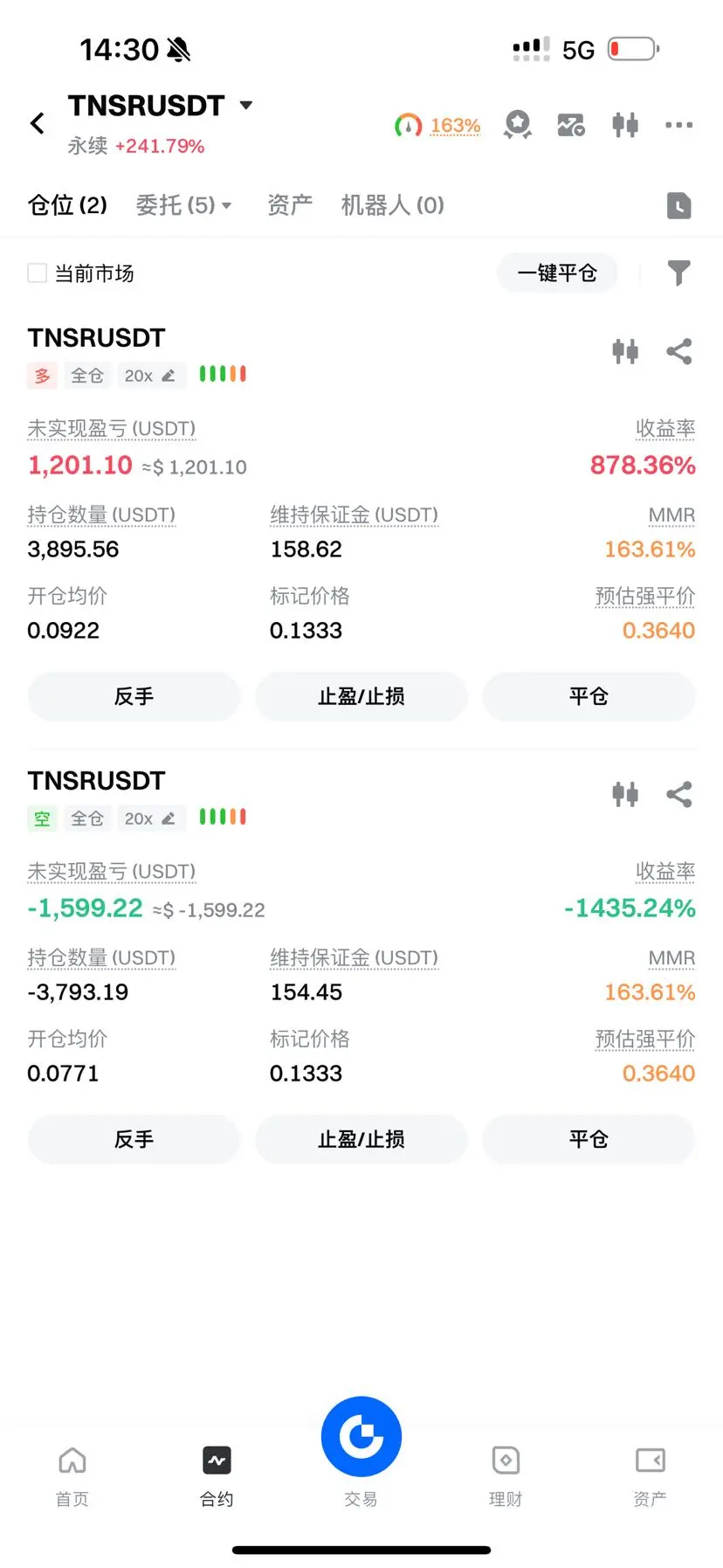Screen dimensions: 723x1568
Task: Tap 平仓 on the short position
Action: click(x=588, y=1139)
